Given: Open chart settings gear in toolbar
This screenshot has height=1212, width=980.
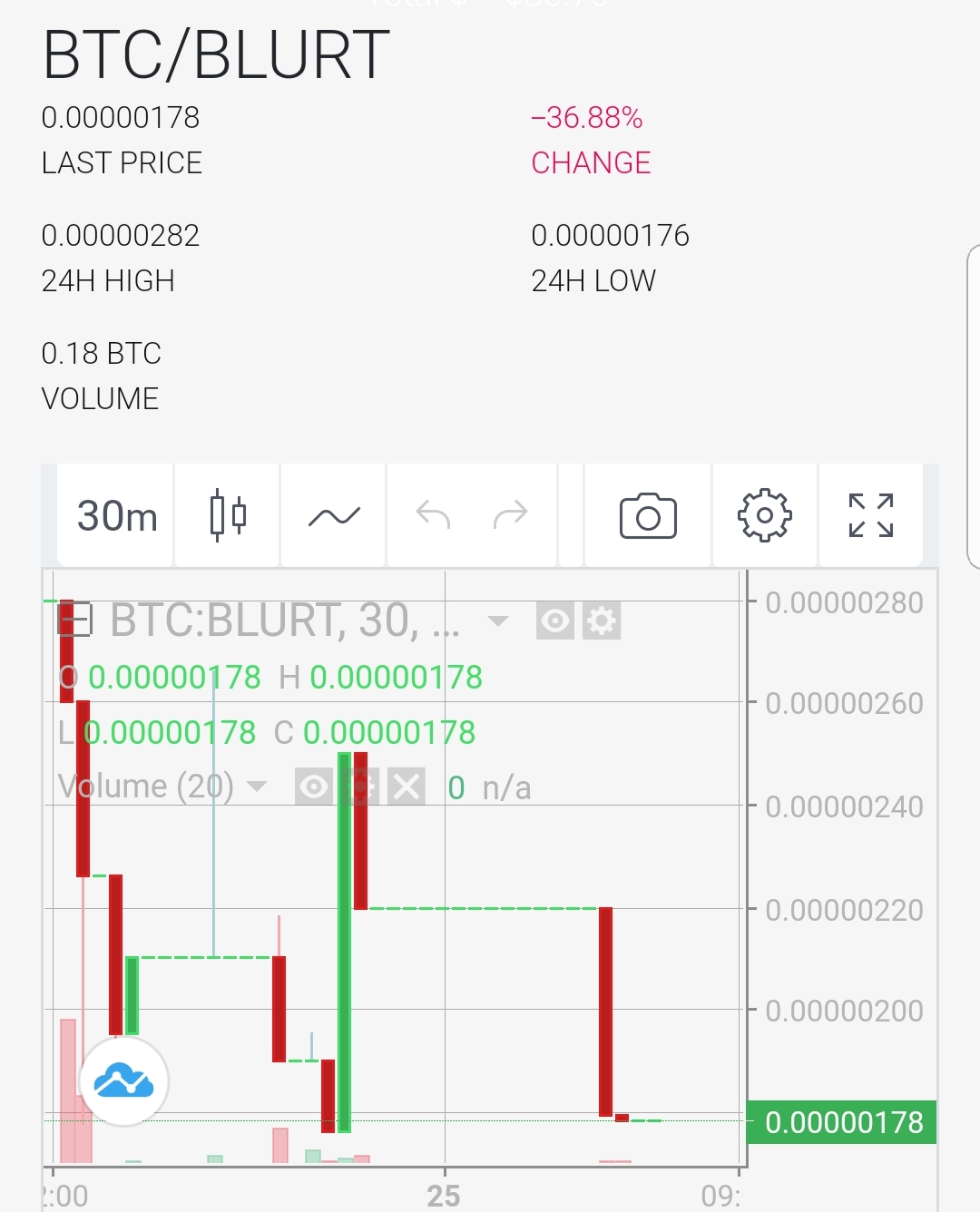Looking at the screenshot, I should (x=764, y=516).
